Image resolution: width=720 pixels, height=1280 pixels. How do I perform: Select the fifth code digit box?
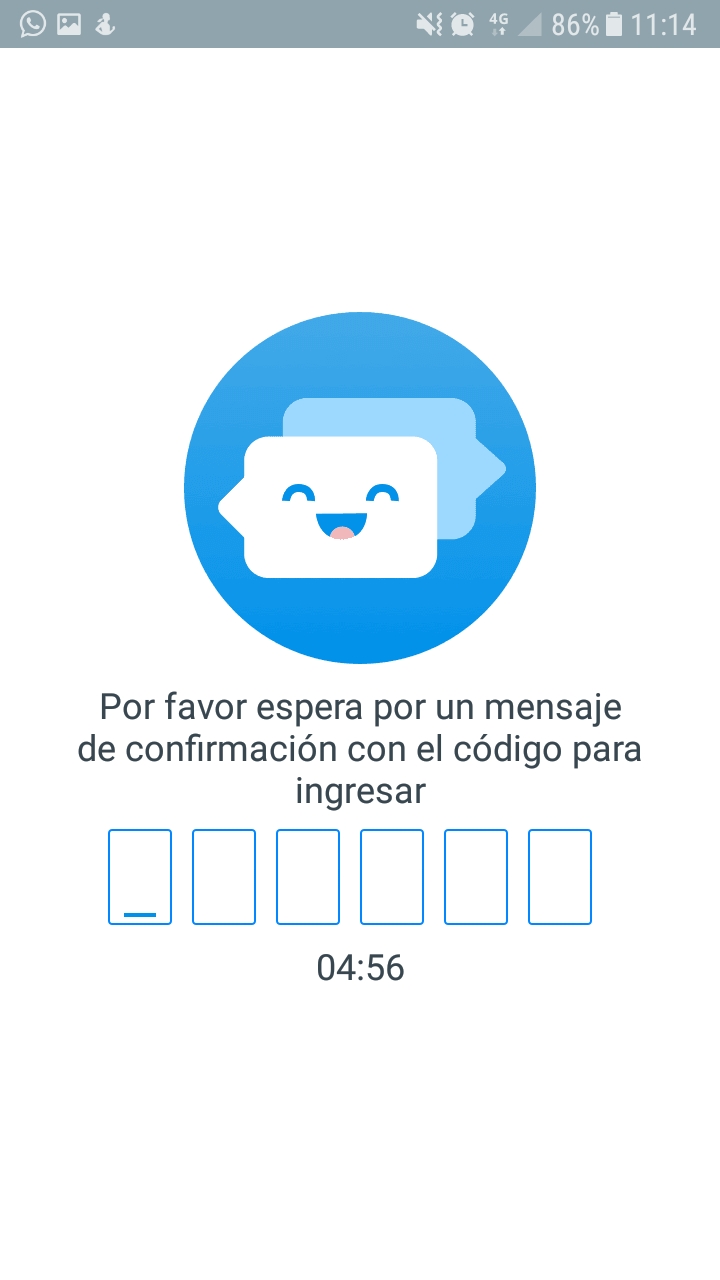(x=476, y=877)
